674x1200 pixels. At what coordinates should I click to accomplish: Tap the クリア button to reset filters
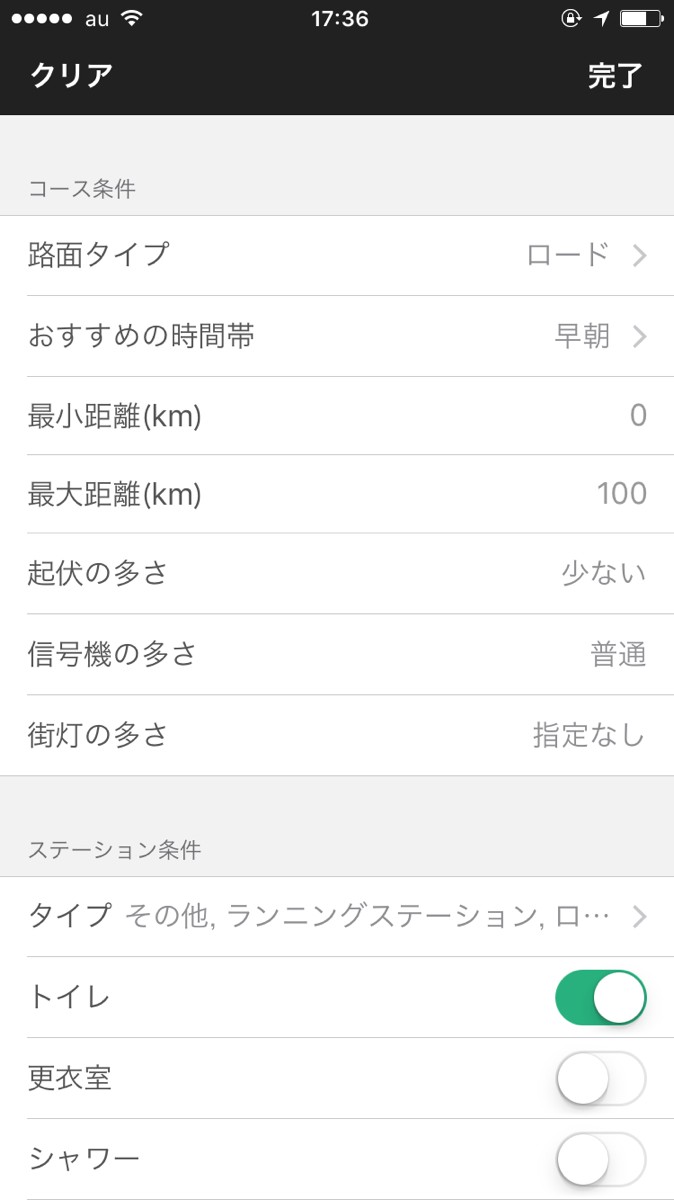click(71, 76)
